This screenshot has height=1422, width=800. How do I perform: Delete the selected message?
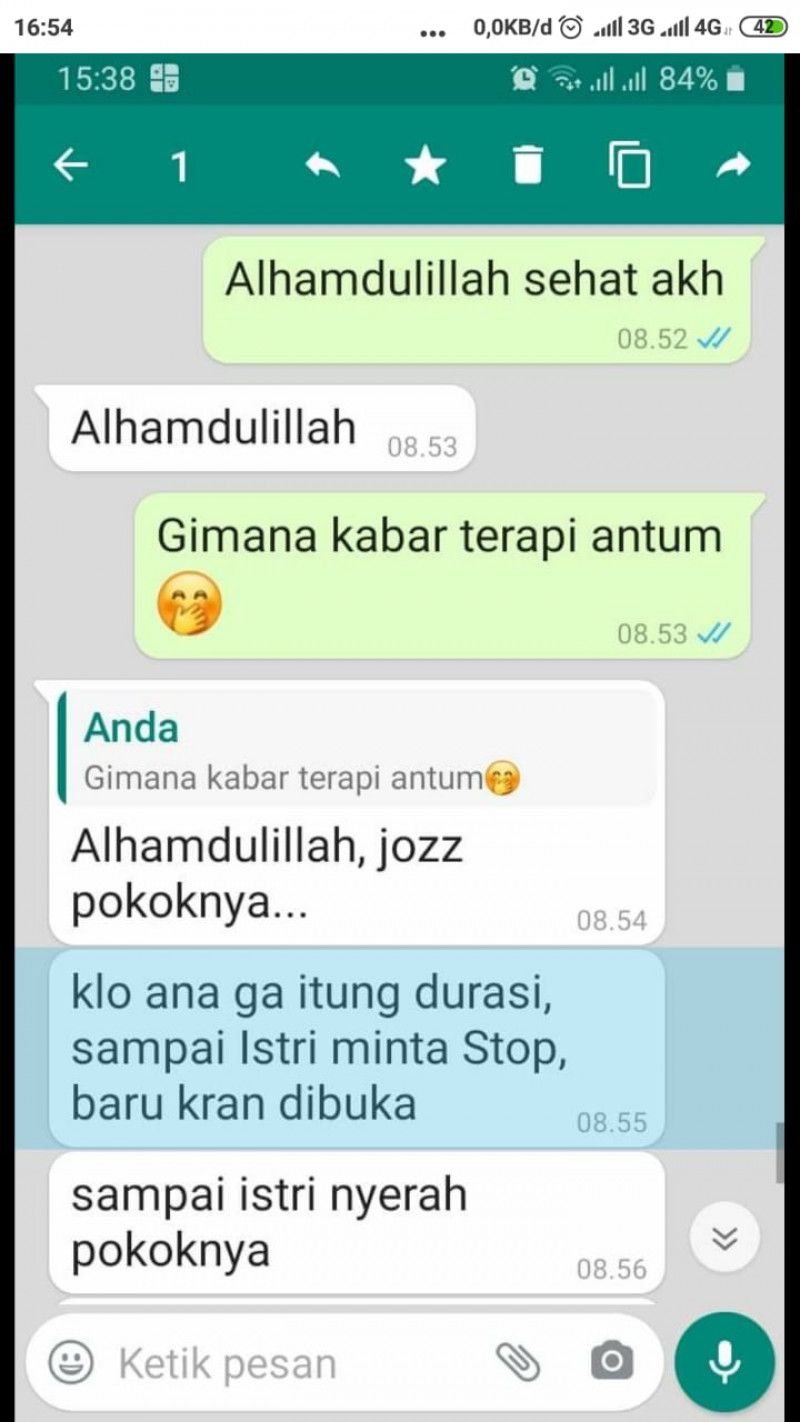click(528, 166)
